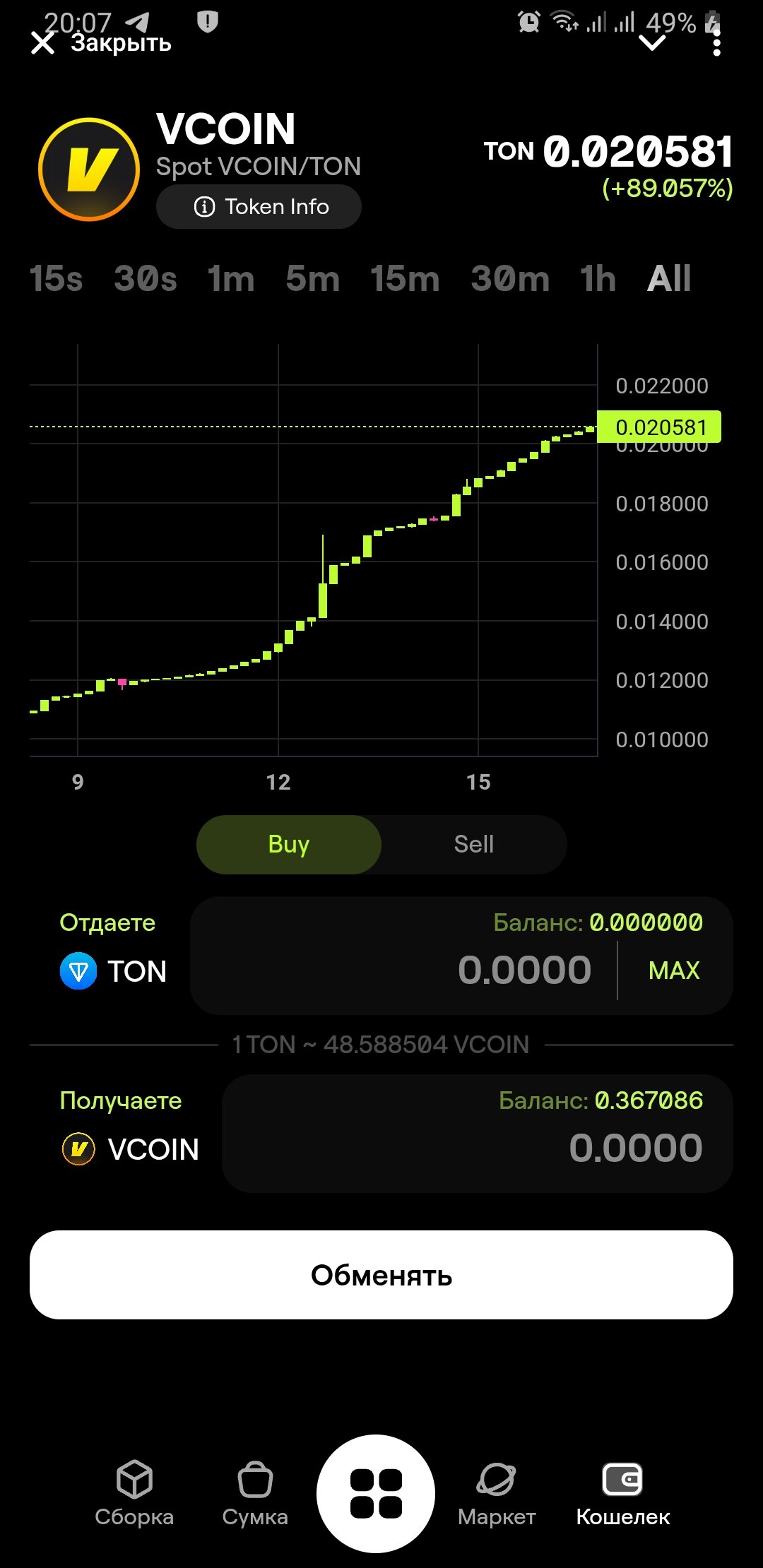Viewport: 763px width, 1568px height.
Task: Open Token Info for VCOIN
Action: pos(259,207)
